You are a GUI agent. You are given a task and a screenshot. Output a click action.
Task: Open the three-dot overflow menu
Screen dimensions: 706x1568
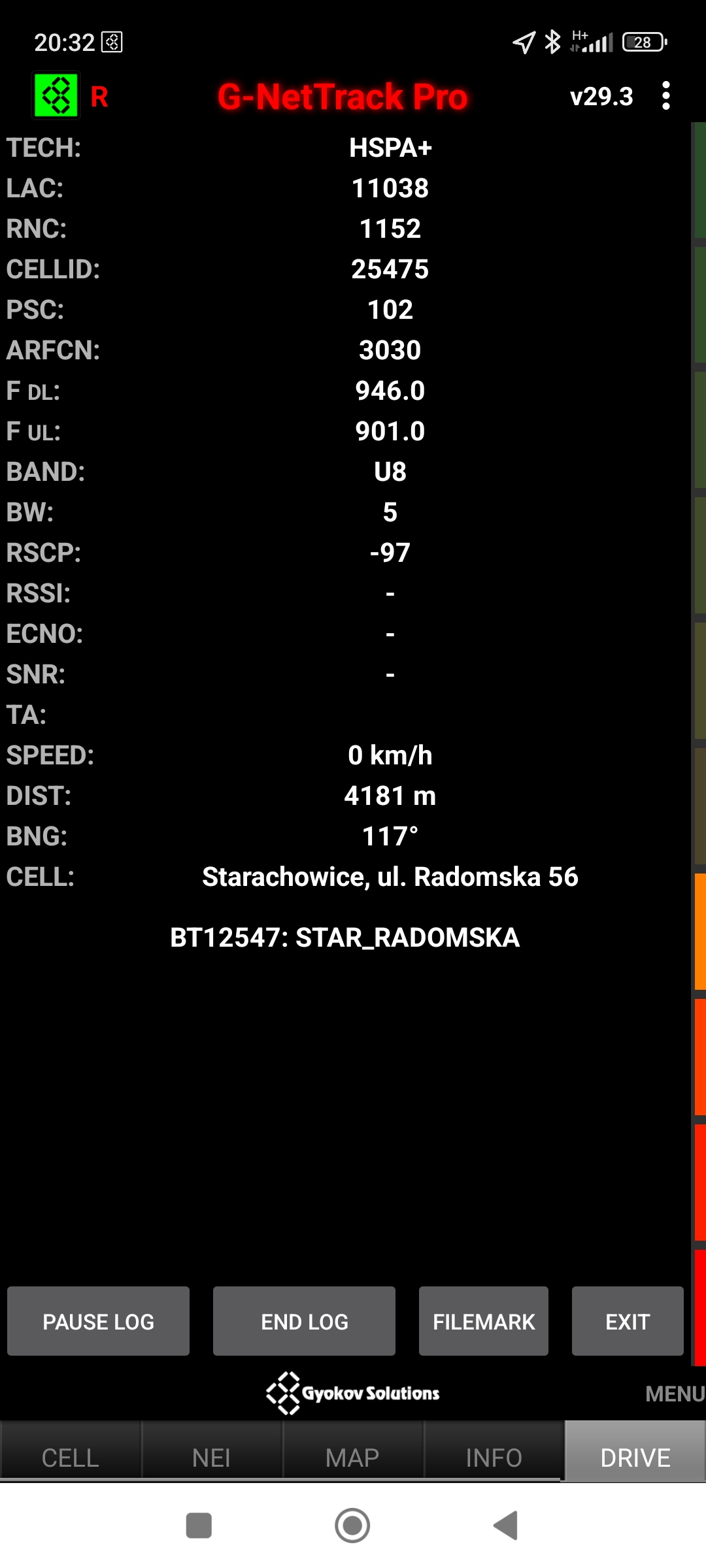tap(665, 96)
